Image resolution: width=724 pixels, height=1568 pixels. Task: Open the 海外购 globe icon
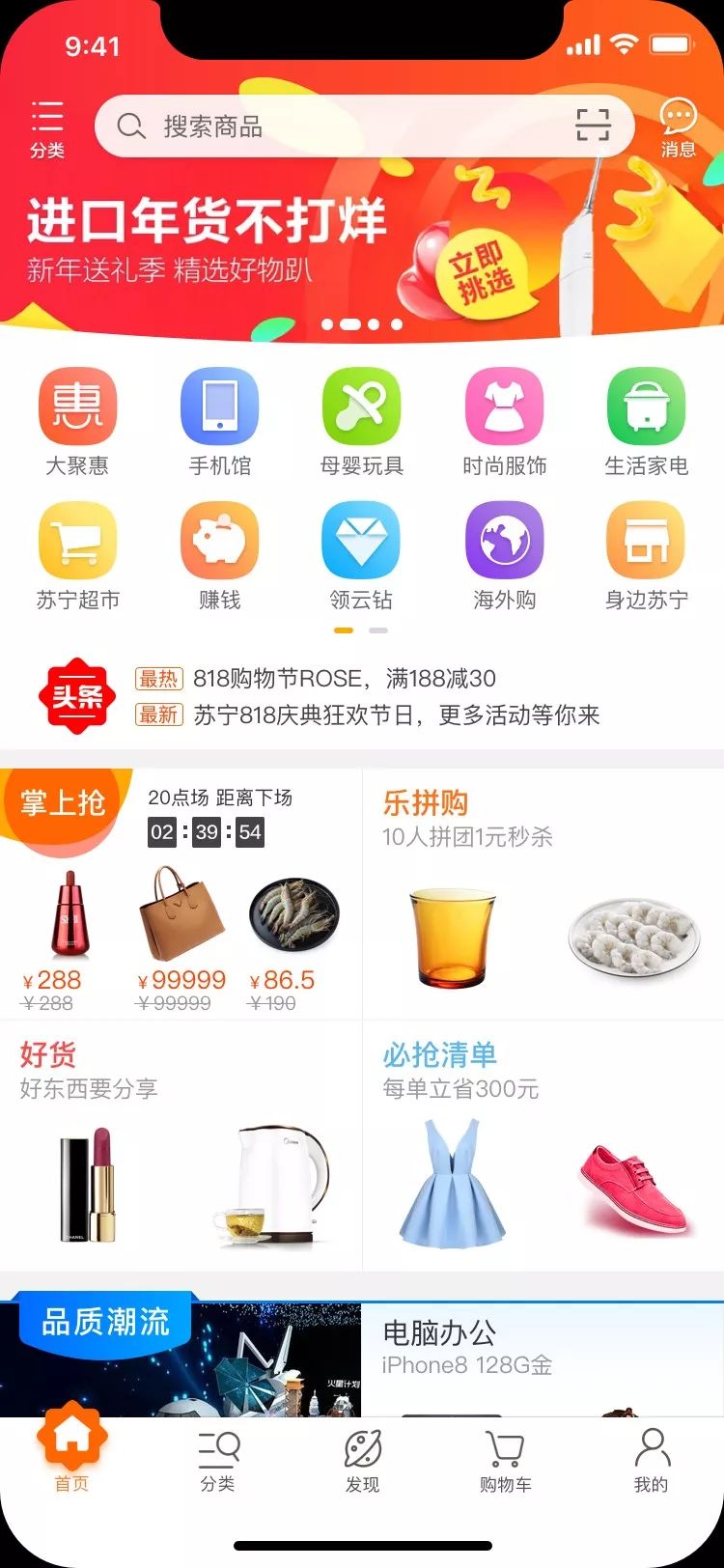pos(504,541)
